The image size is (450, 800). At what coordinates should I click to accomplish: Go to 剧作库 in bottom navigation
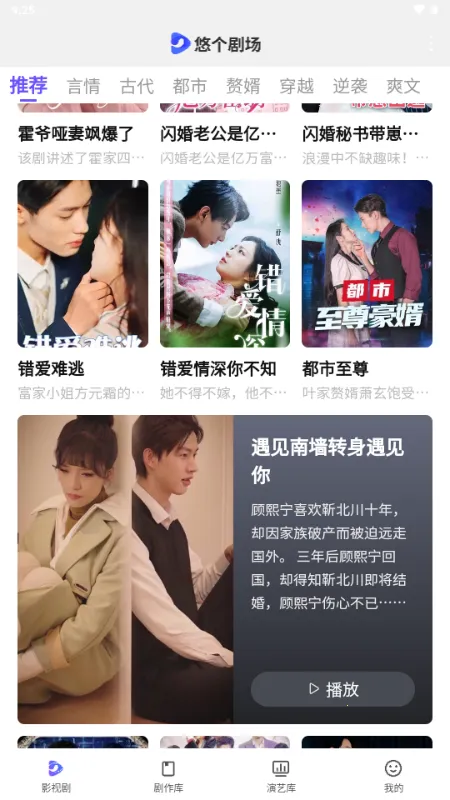coord(168,776)
